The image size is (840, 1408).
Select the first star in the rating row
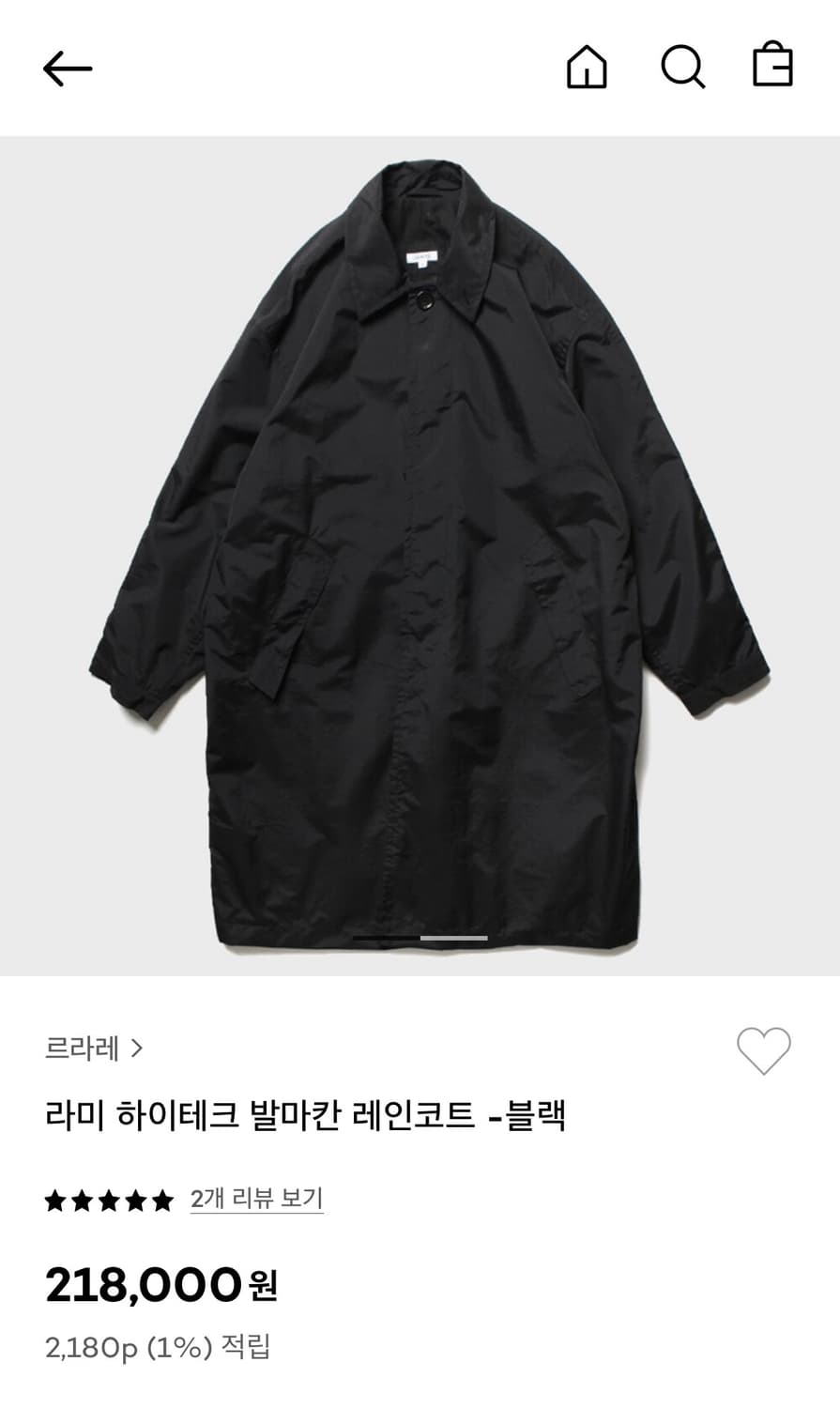[x=54, y=1198]
